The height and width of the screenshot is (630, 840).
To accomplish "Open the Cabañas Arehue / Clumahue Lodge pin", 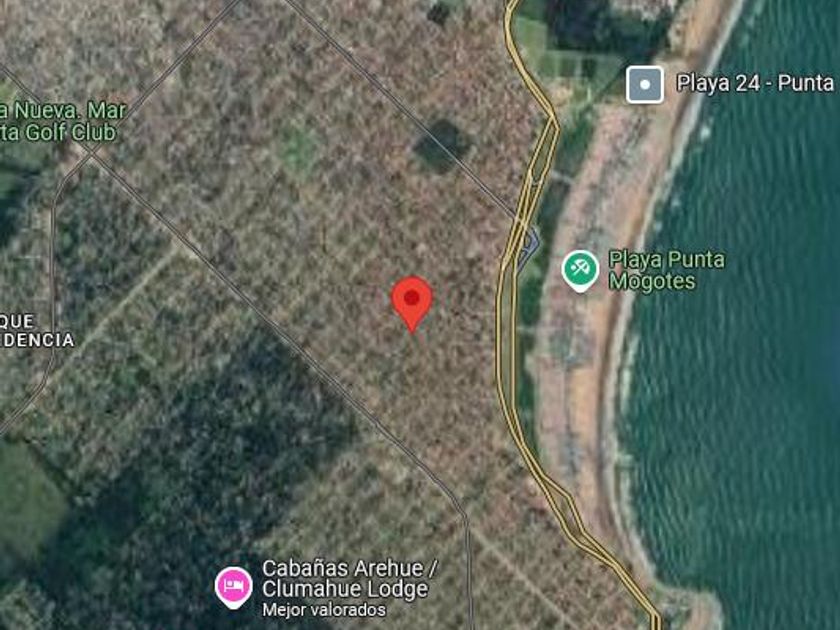I will 234,585.
